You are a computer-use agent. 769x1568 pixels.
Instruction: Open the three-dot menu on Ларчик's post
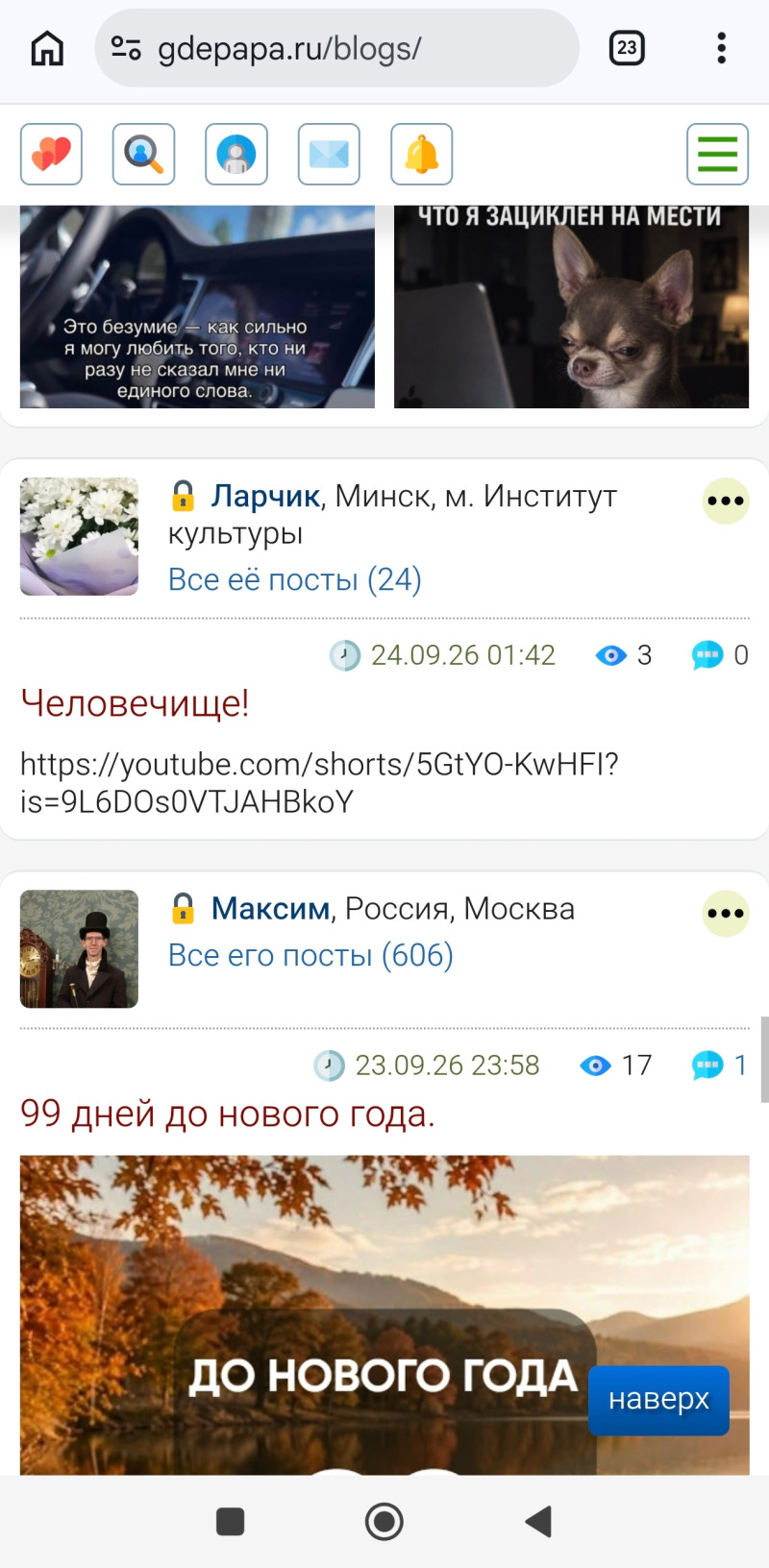tap(726, 501)
